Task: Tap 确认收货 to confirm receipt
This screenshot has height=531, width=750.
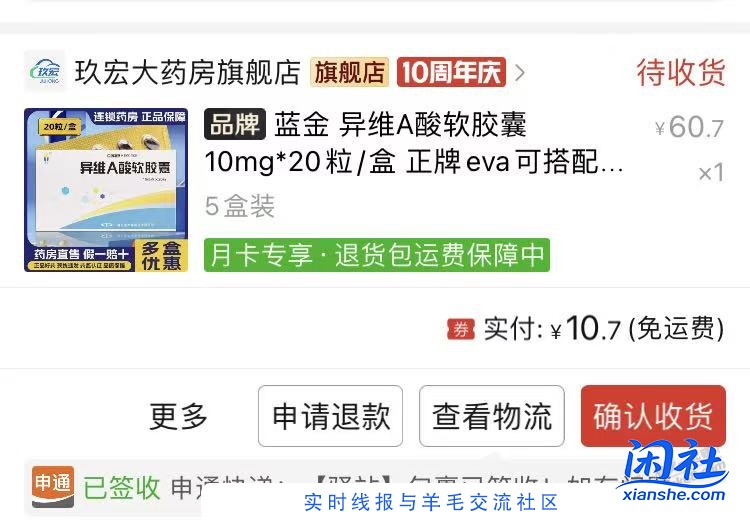Action: pyautogui.click(x=652, y=416)
